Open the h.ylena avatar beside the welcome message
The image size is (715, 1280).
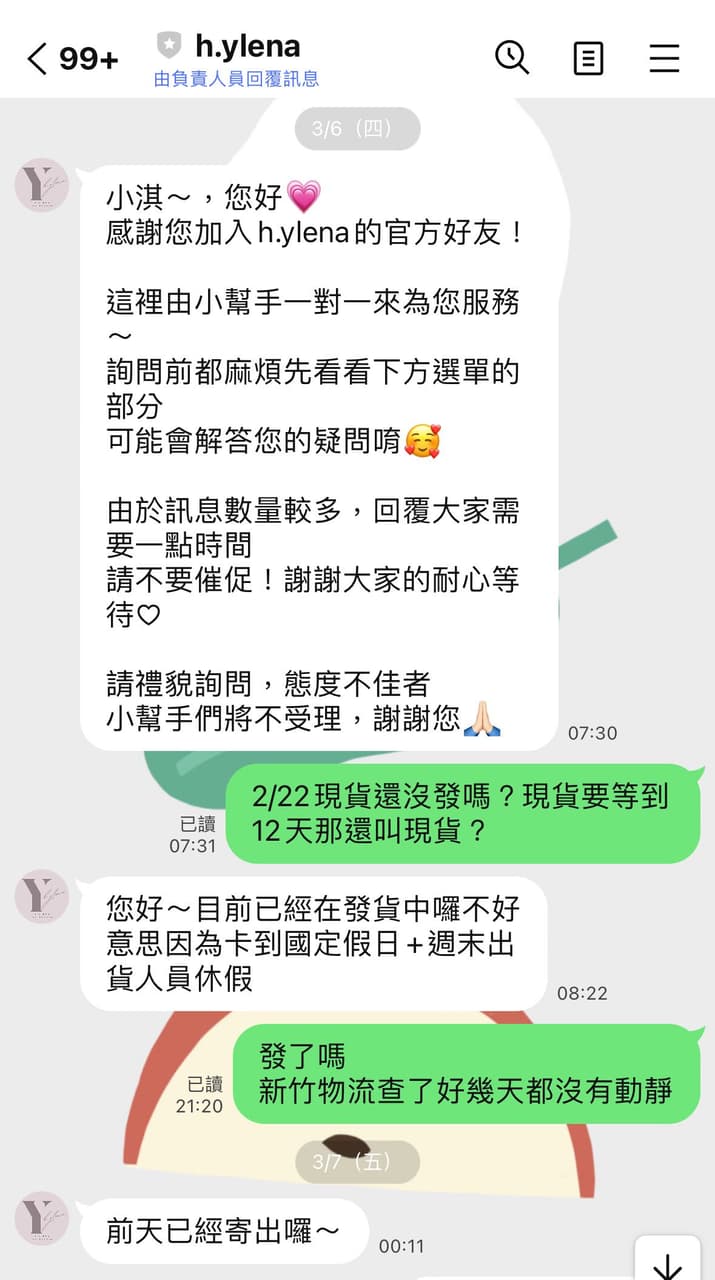(x=42, y=186)
